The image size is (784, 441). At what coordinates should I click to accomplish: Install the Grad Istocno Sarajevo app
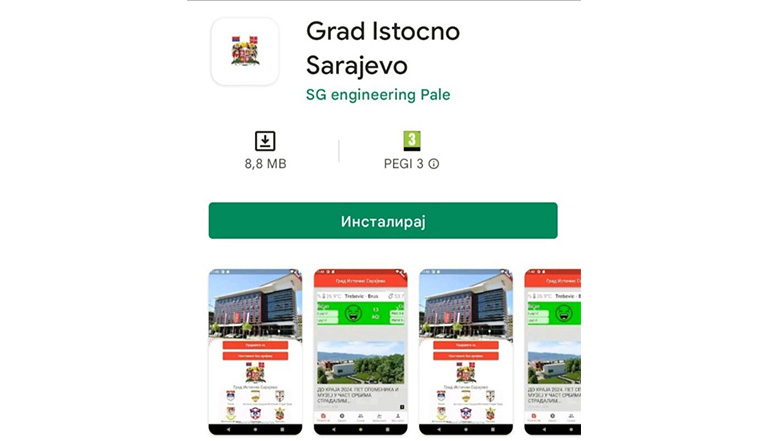pos(382,221)
